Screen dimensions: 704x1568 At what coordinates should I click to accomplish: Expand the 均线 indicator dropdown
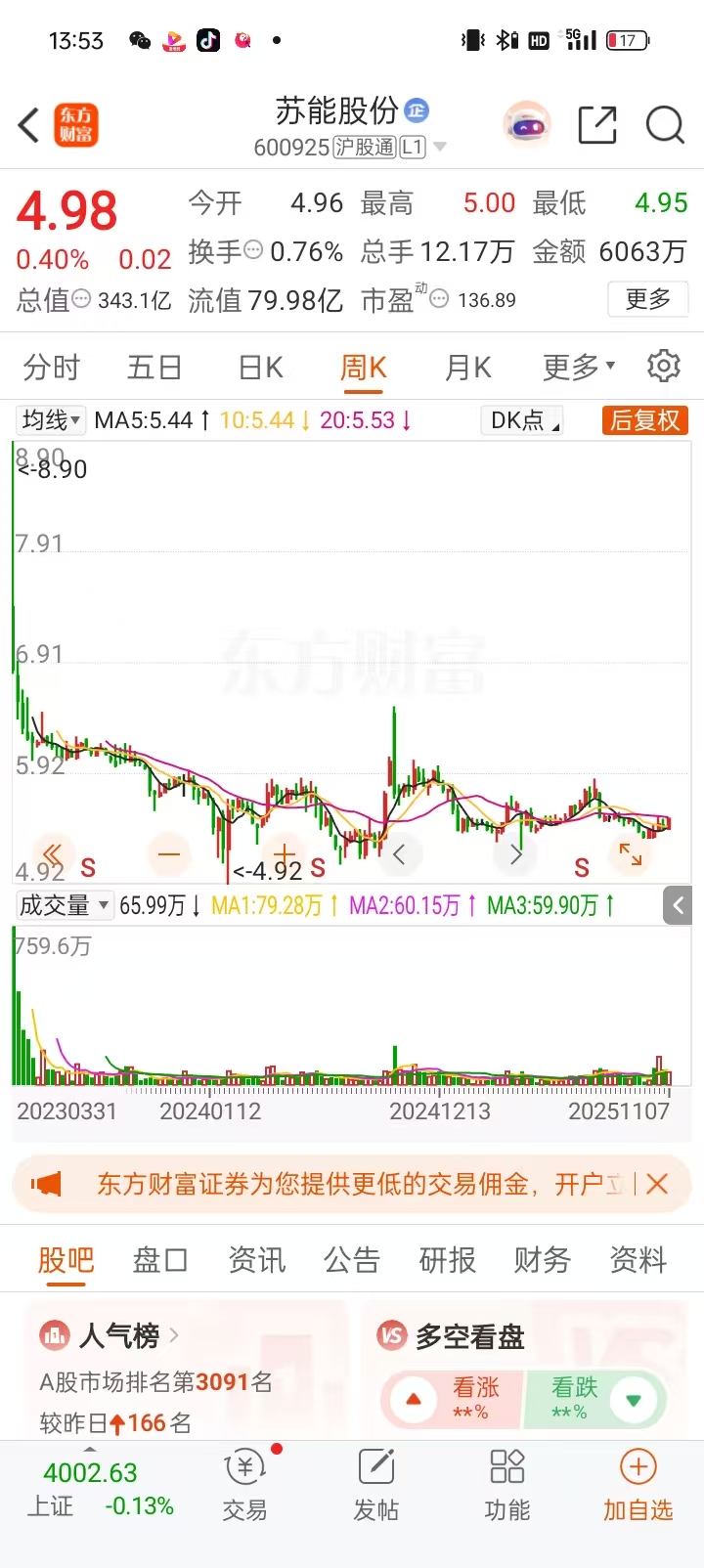click(x=51, y=420)
